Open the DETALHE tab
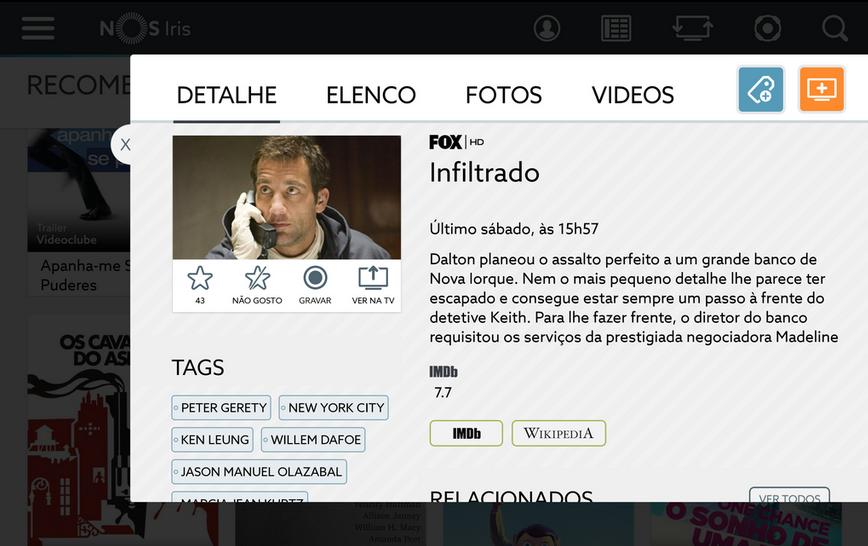Image resolution: width=868 pixels, height=546 pixels. click(x=226, y=95)
